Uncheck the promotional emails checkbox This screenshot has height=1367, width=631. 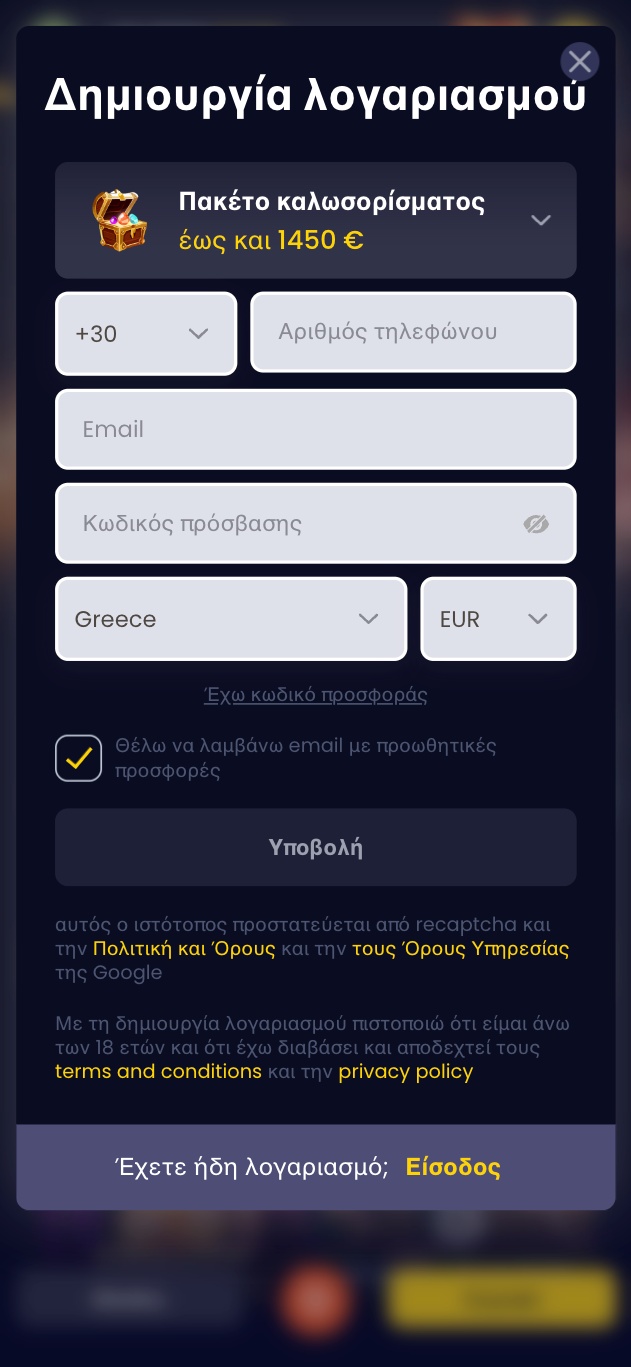pos(79,758)
